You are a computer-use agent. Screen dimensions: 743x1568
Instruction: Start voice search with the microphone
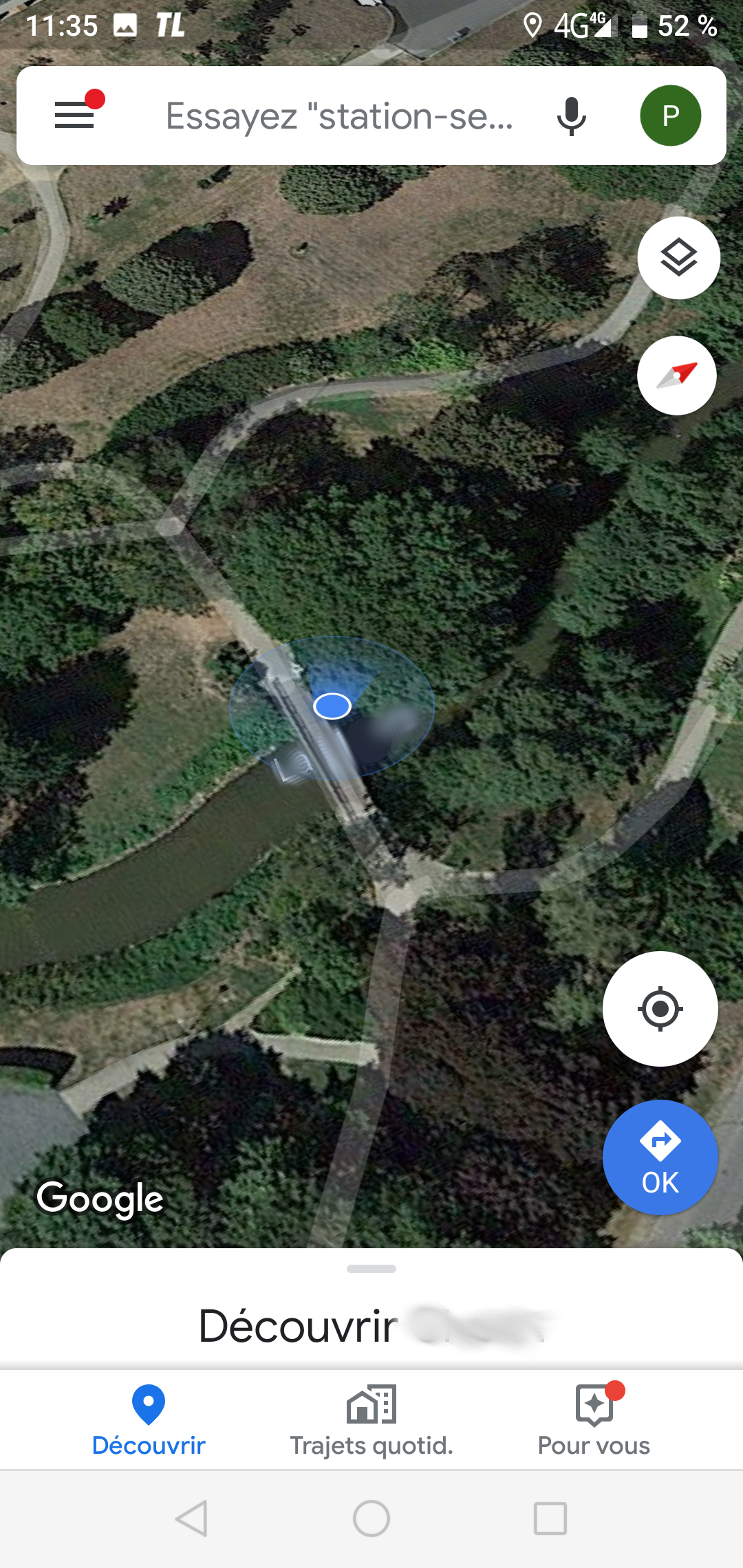coord(571,116)
